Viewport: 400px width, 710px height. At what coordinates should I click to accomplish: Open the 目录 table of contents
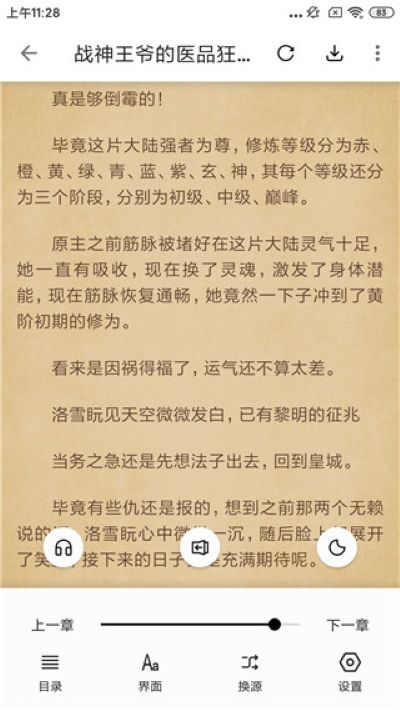50,673
